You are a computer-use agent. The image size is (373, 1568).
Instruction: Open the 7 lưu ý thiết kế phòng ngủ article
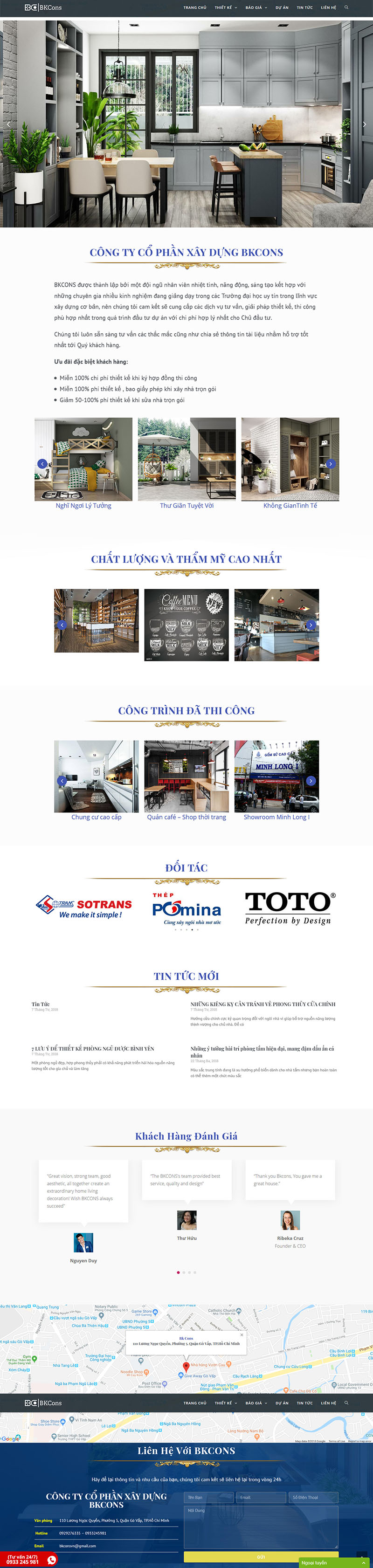click(92, 1049)
